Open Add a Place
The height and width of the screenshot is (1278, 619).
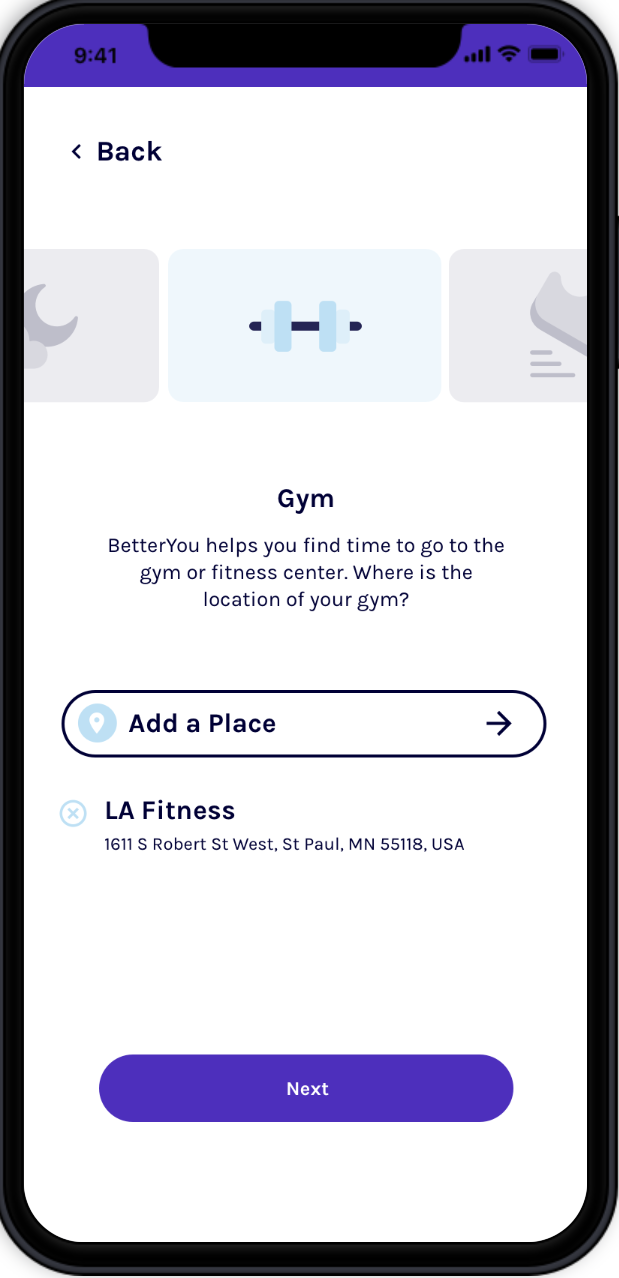click(x=304, y=724)
